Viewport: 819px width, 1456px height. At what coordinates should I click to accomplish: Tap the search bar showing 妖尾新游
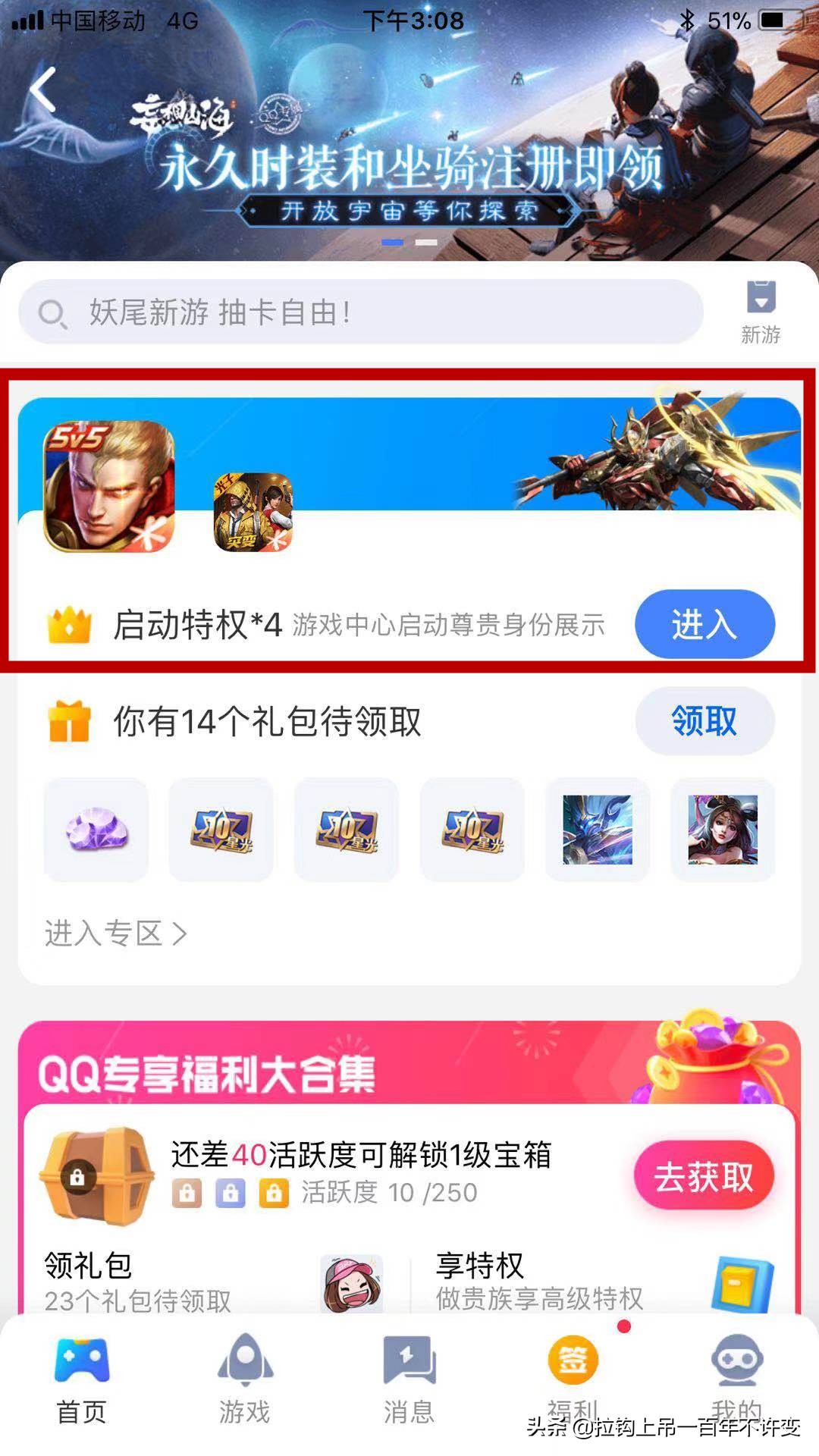click(364, 311)
